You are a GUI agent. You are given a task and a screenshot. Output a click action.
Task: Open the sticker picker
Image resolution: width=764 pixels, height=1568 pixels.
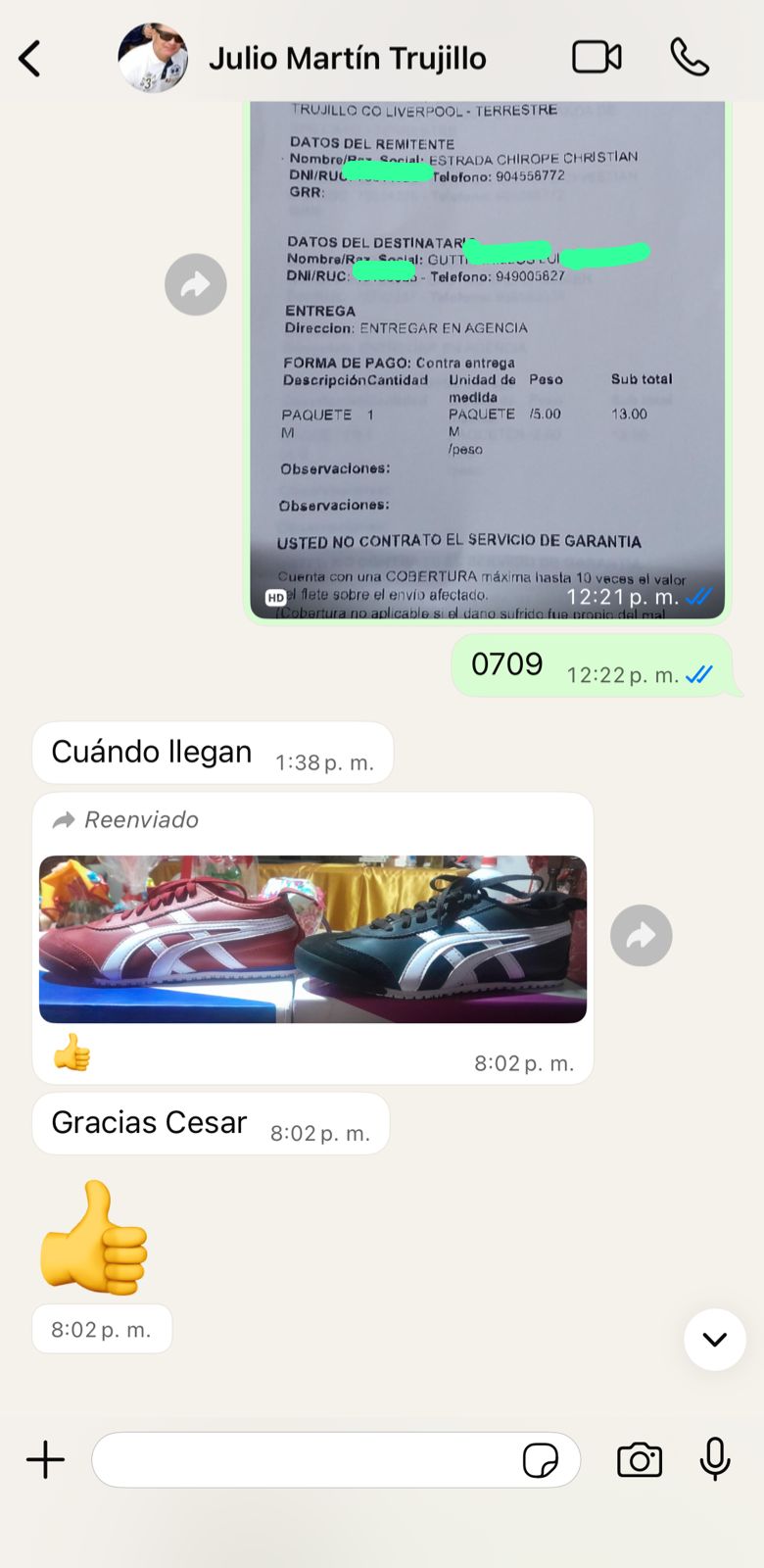541,1460
